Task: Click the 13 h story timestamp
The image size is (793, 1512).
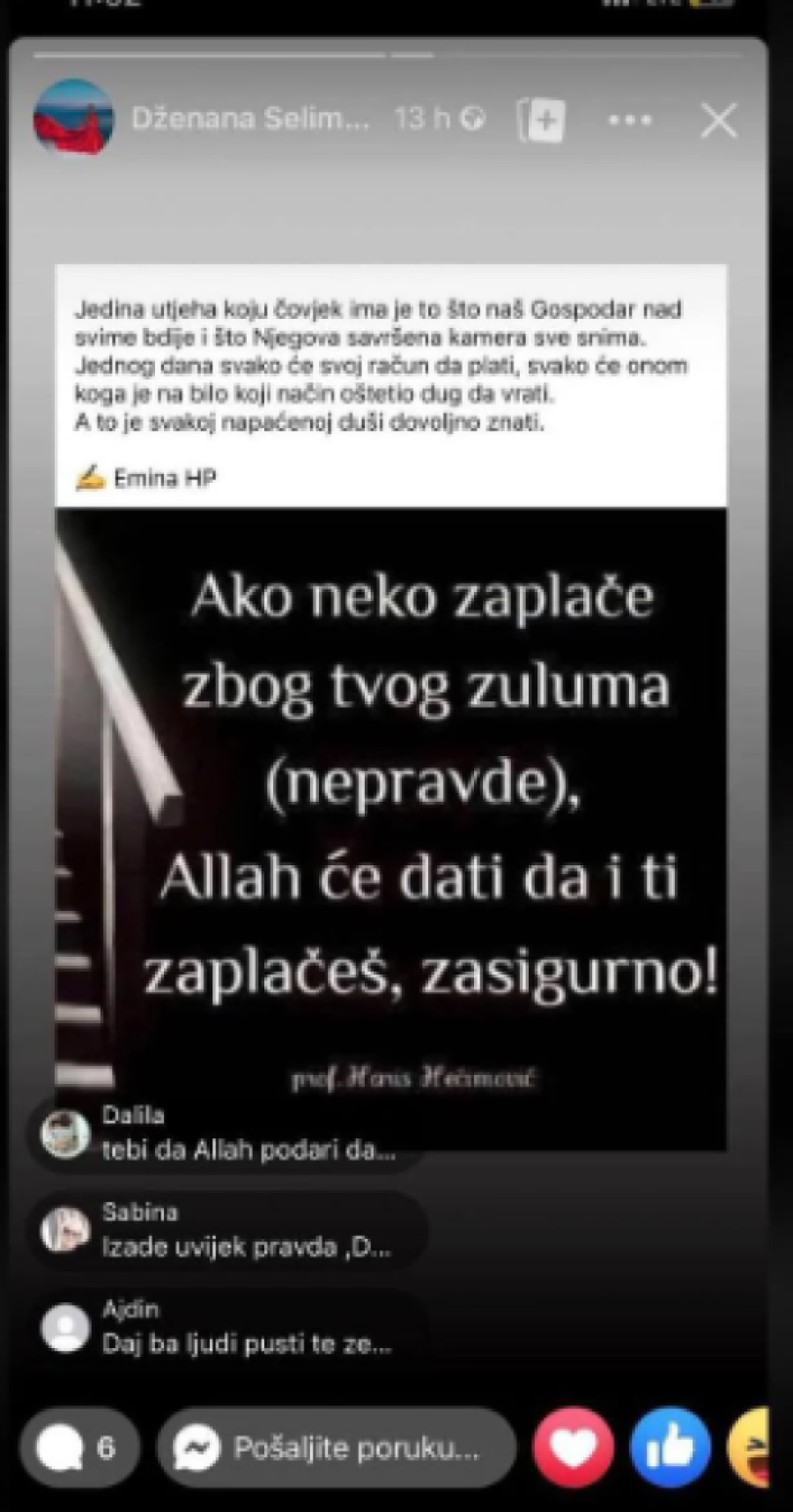Action: tap(421, 117)
